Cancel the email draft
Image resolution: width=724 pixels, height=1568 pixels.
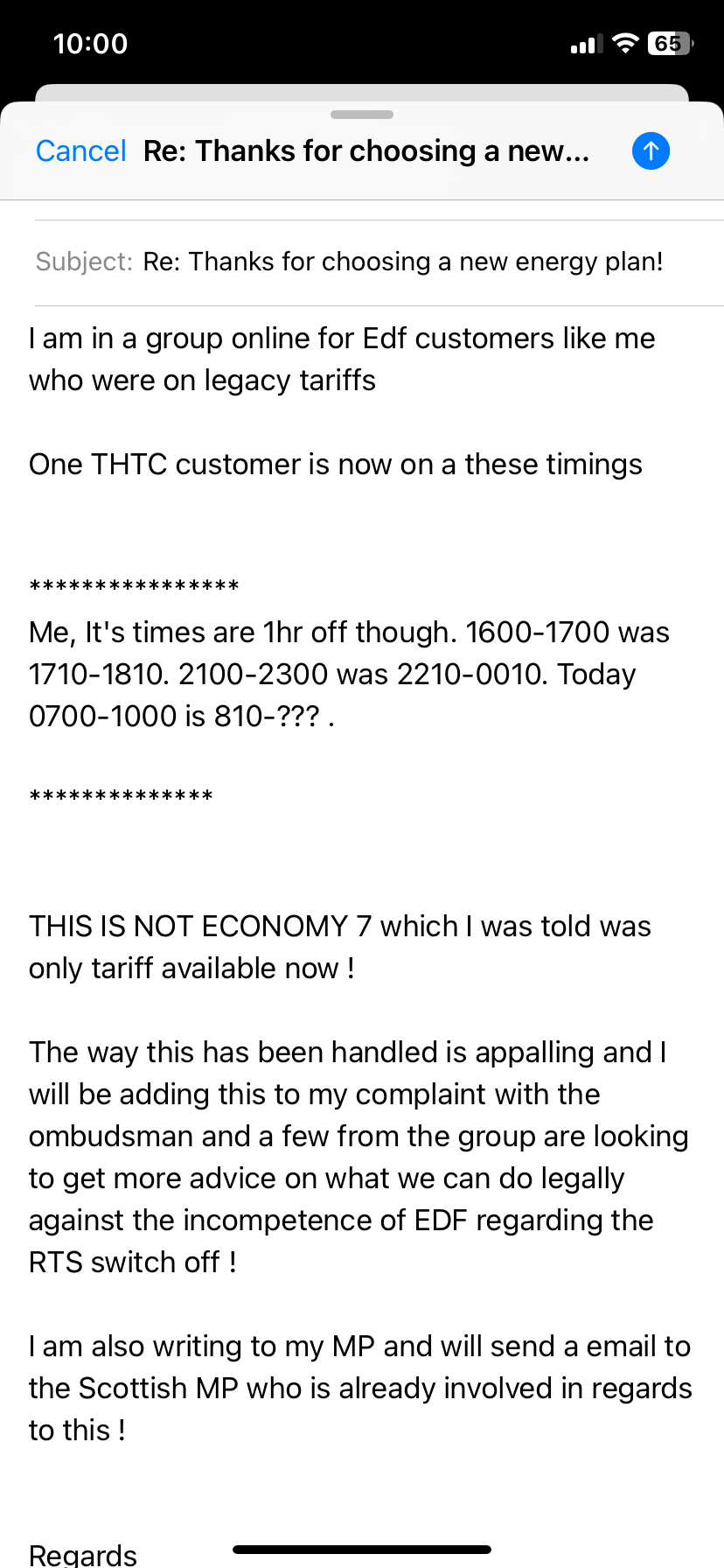coord(81,151)
